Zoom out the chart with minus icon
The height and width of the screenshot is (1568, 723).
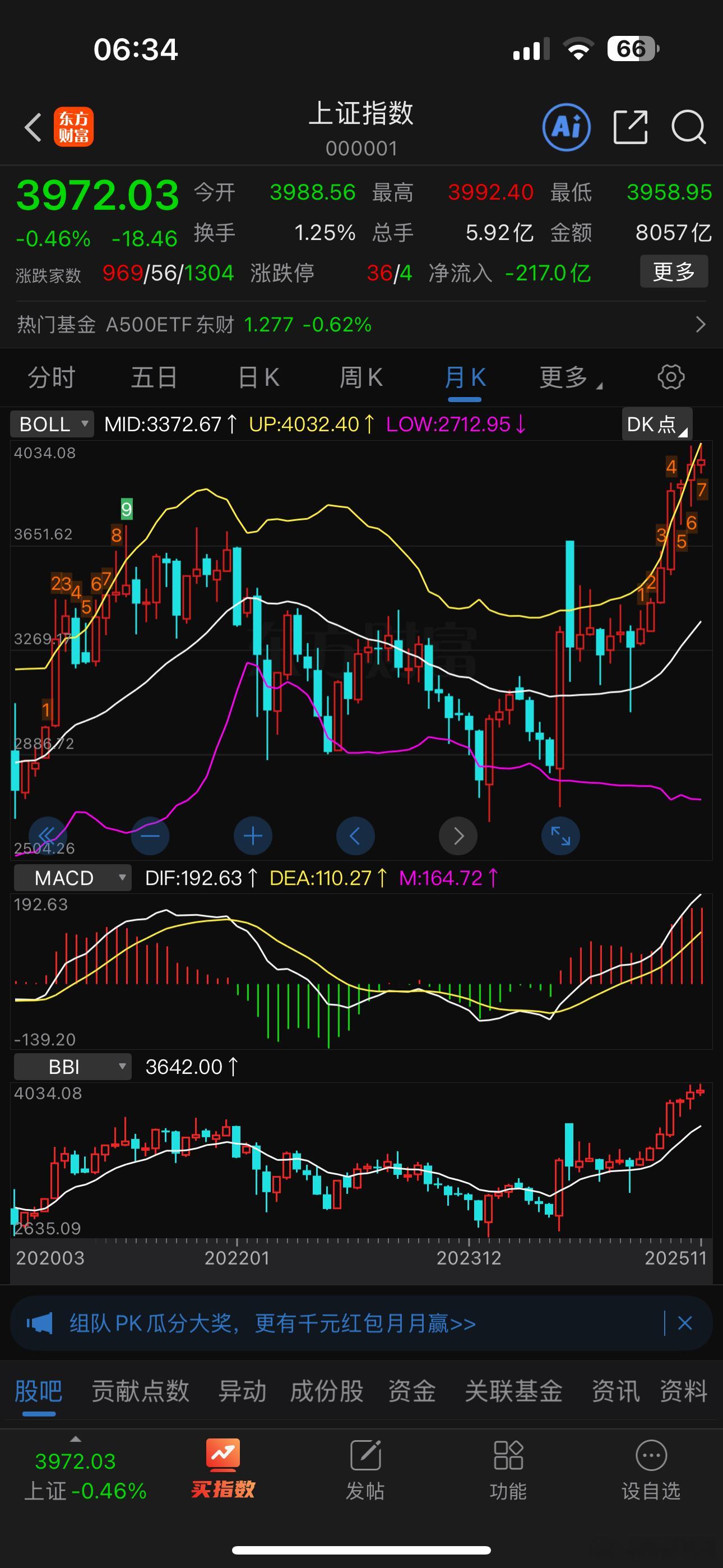pos(150,835)
